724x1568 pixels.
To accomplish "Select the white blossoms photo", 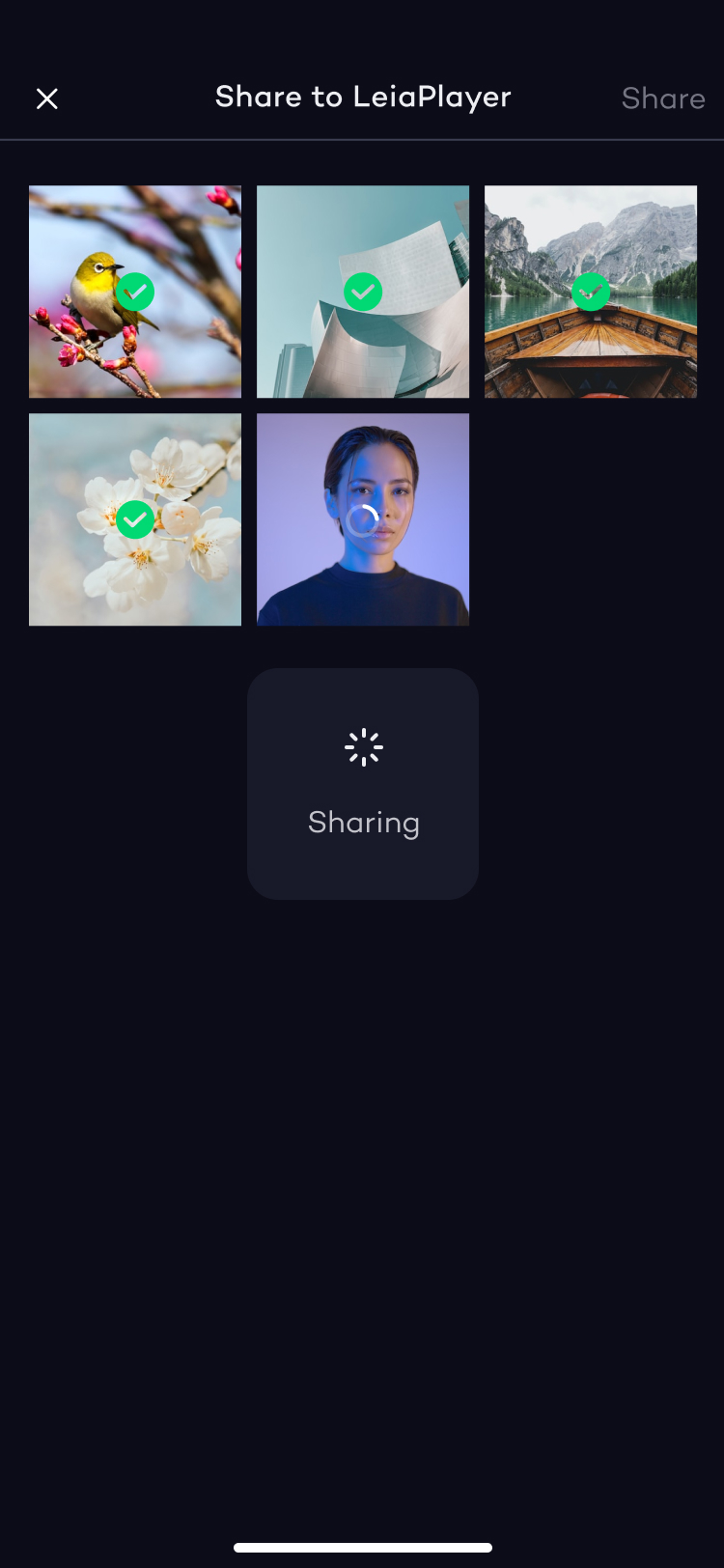I will coord(135,519).
